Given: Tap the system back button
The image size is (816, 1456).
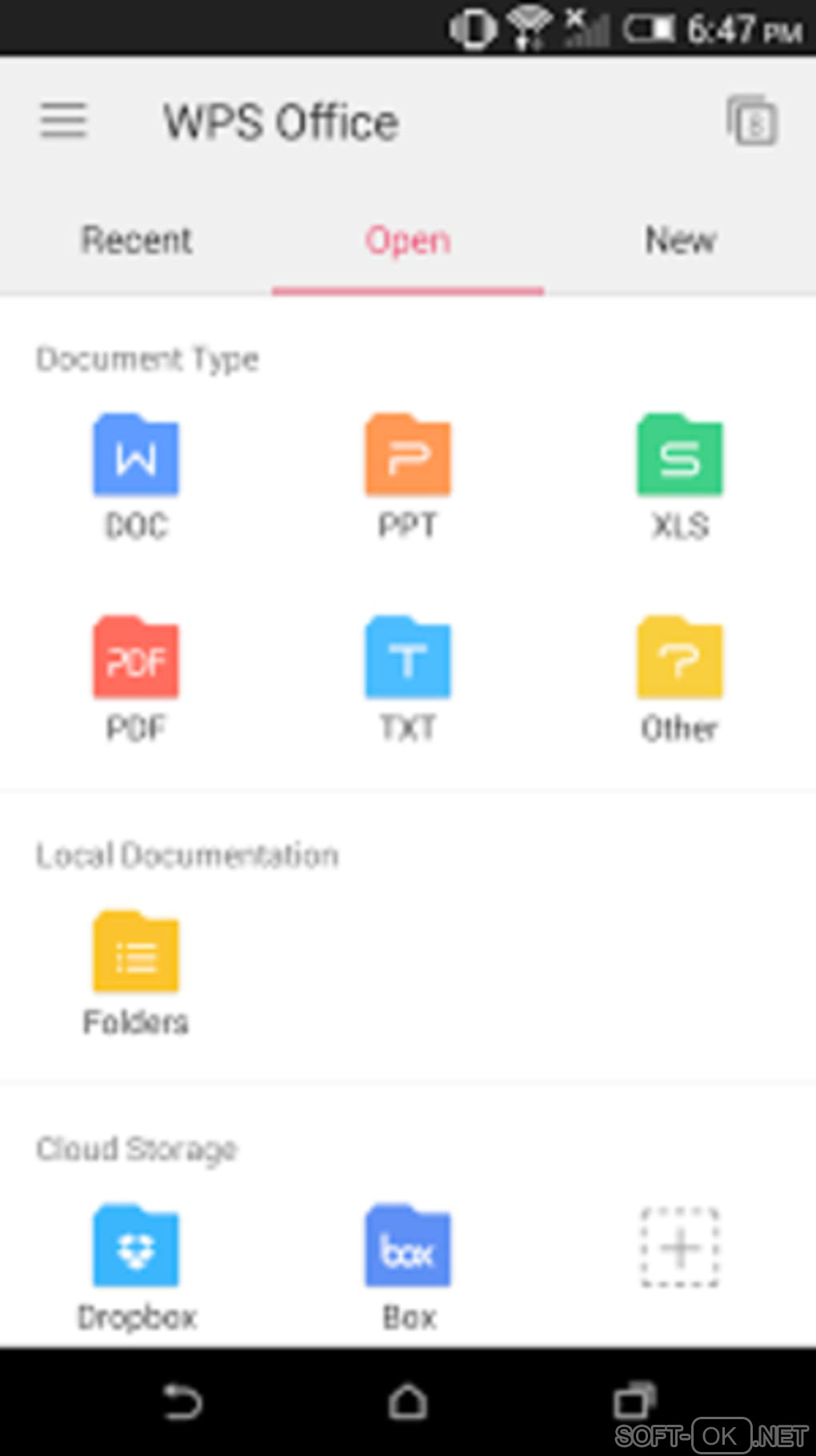Looking at the screenshot, I should click(182, 1402).
